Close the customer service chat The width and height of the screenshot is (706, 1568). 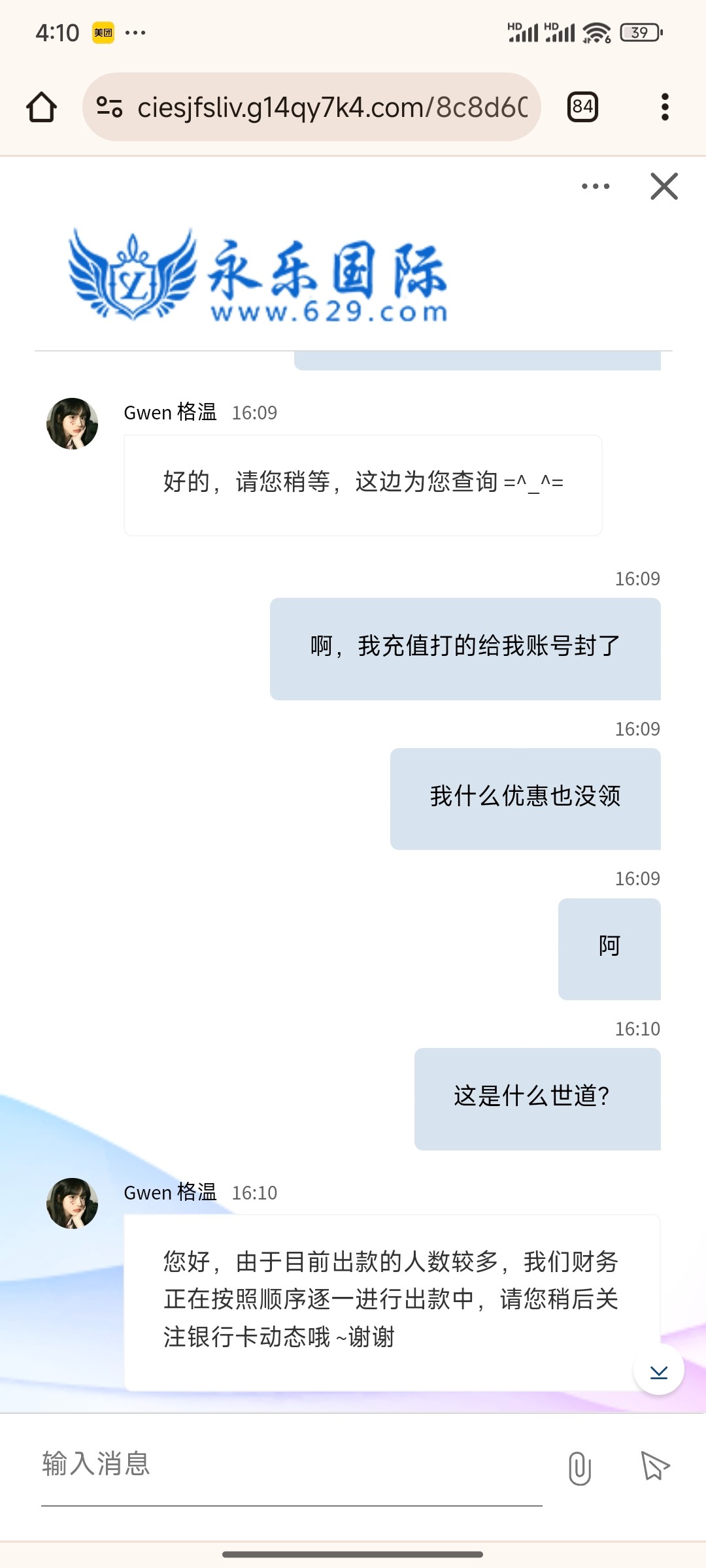[x=664, y=186]
